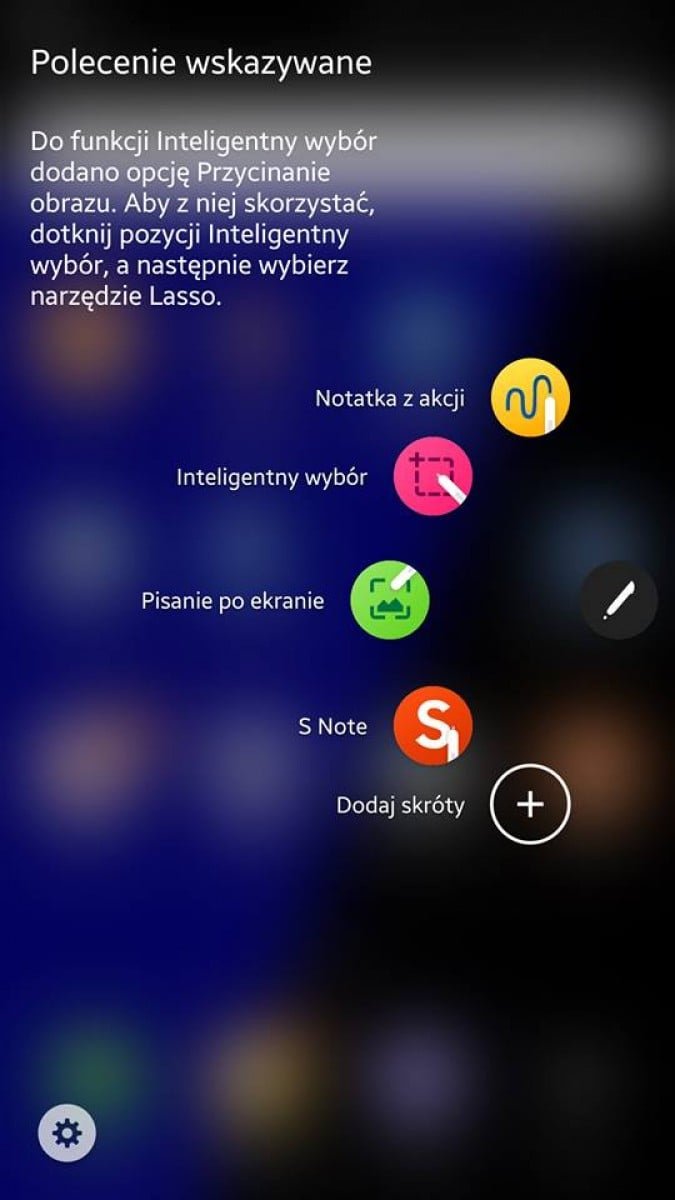The height and width of the screenshot is (1200, 675).
Task: Launch Inteligentny wybór tool
Action: (x=432, y=476)
